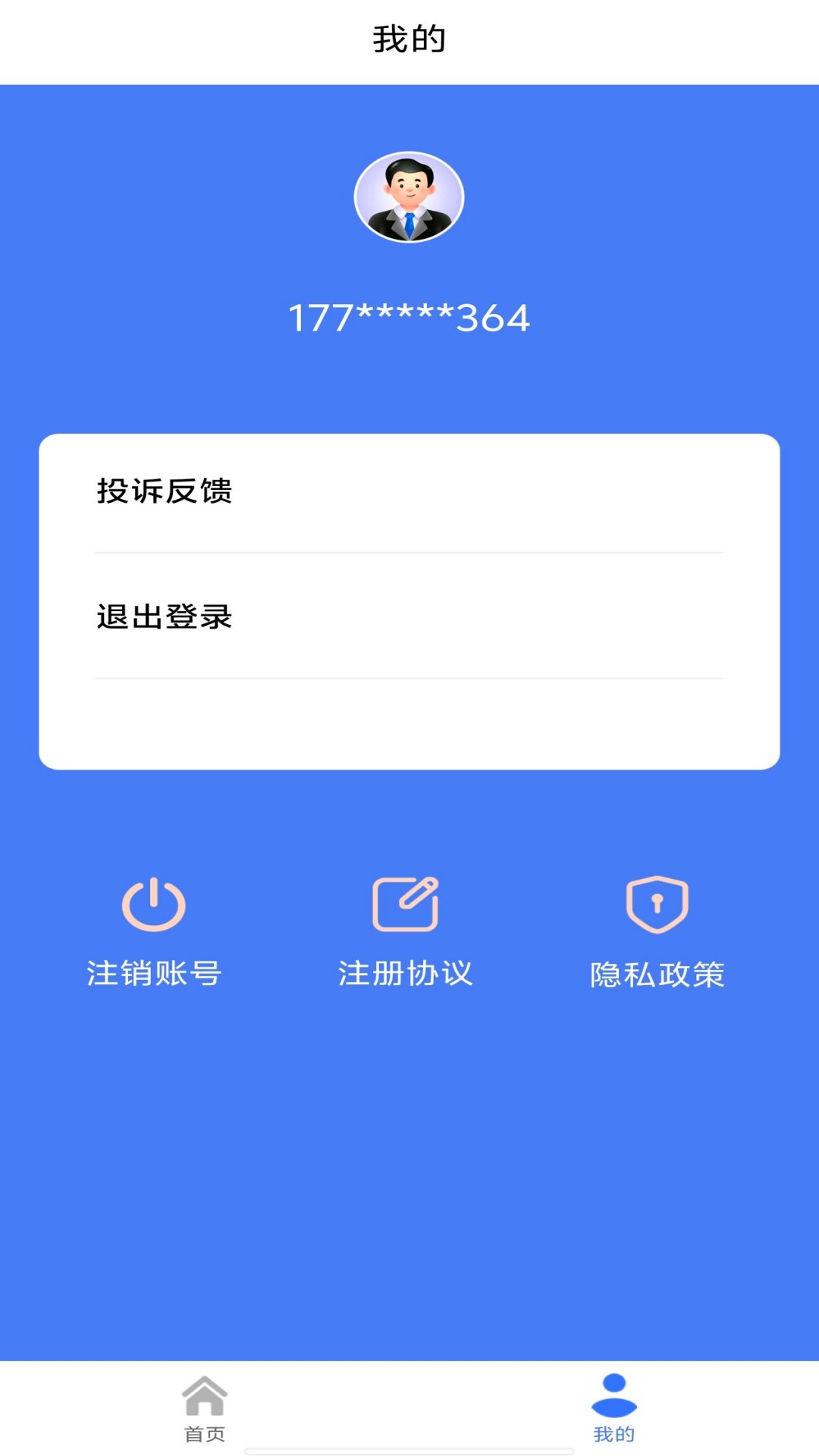Select the masked phone number 177*****364

409,318
